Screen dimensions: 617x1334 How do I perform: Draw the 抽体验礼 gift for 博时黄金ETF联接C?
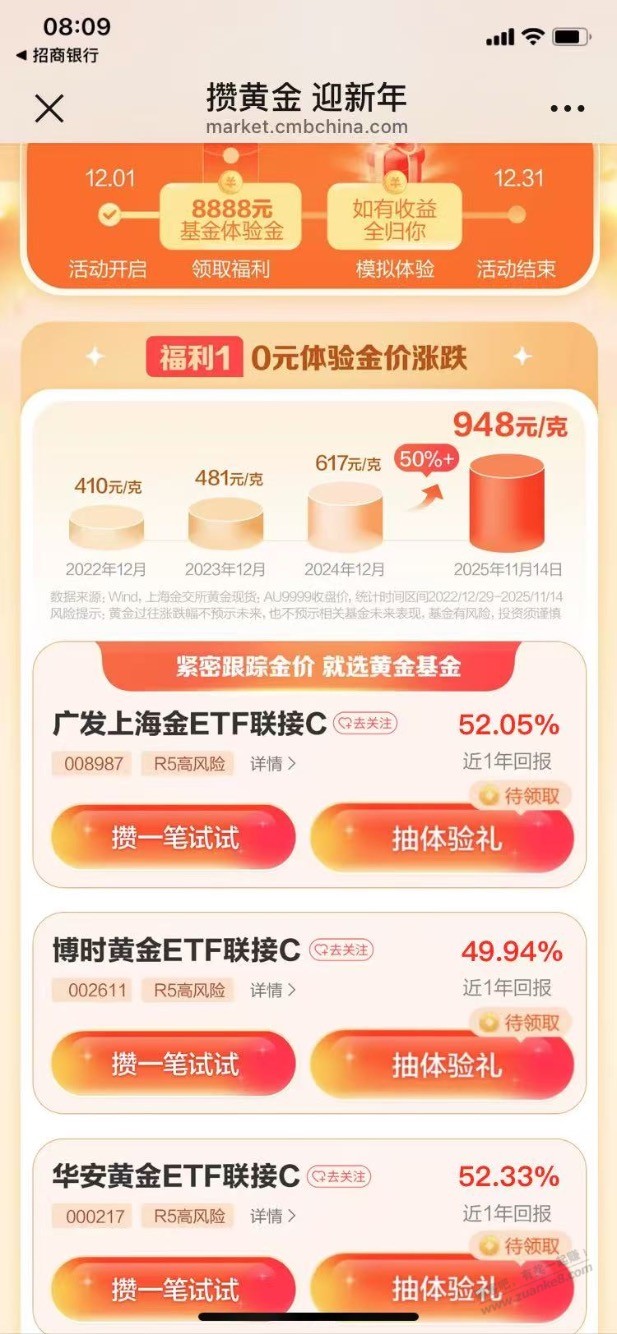(x=443, y=1064)
